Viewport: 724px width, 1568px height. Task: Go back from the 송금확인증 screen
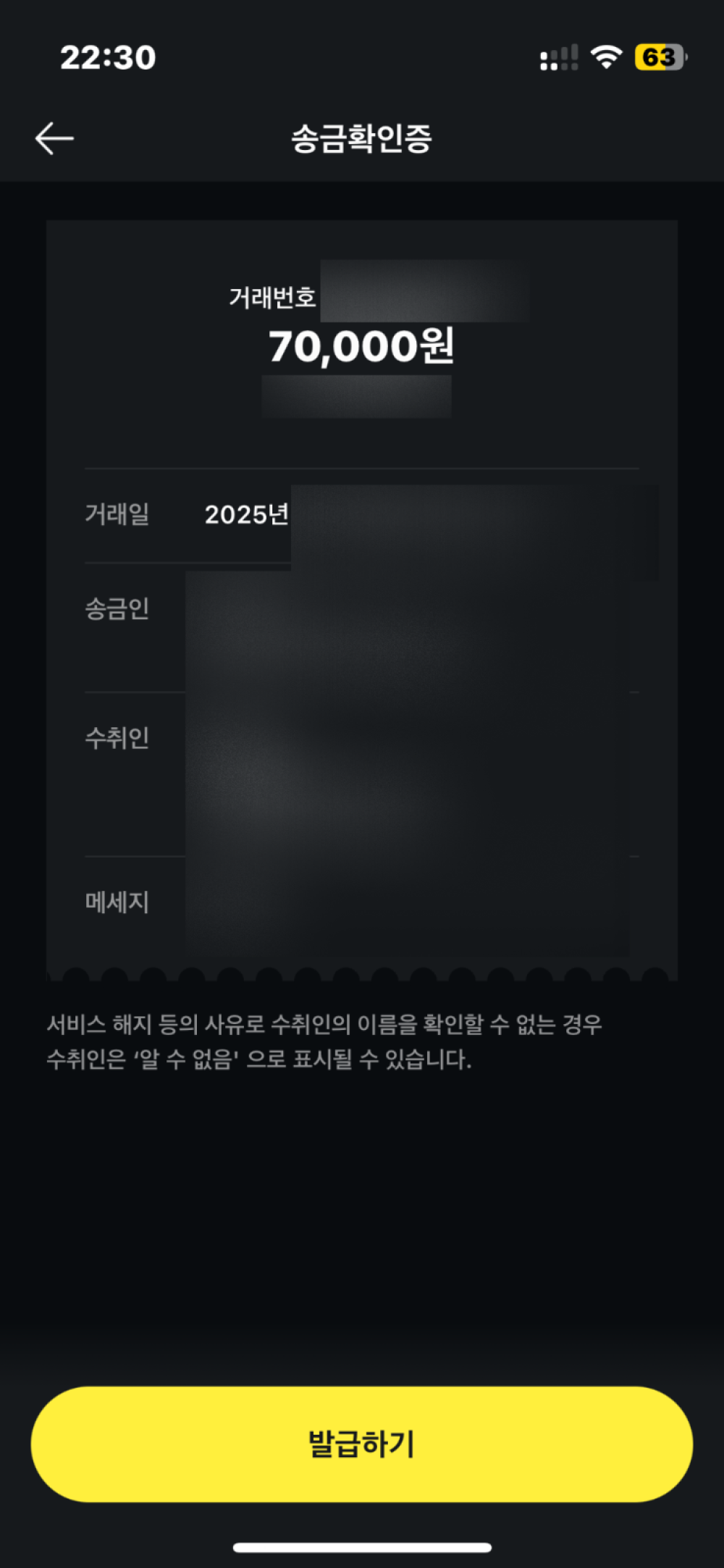[54, 138]
